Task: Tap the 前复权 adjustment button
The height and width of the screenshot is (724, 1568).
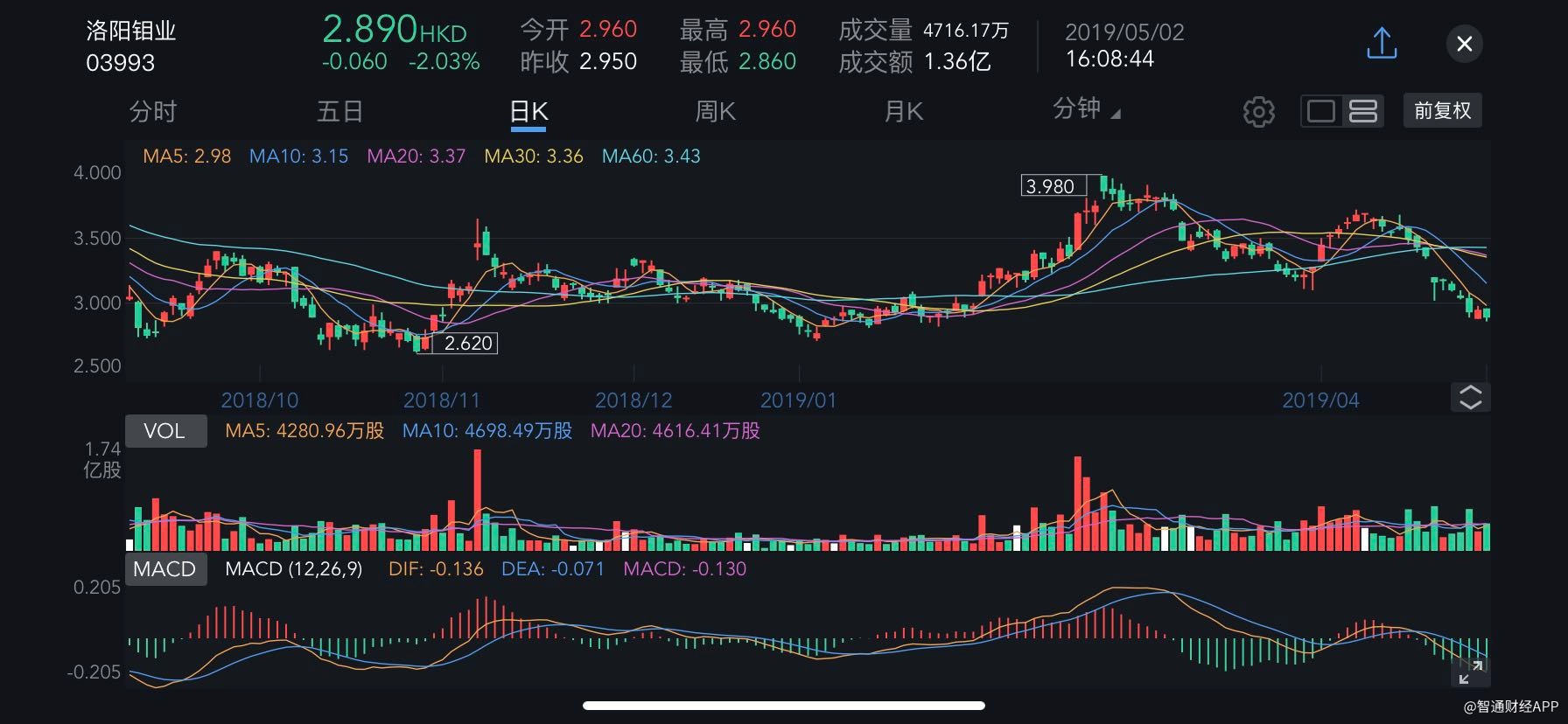Action: (x=1442, y=111)
